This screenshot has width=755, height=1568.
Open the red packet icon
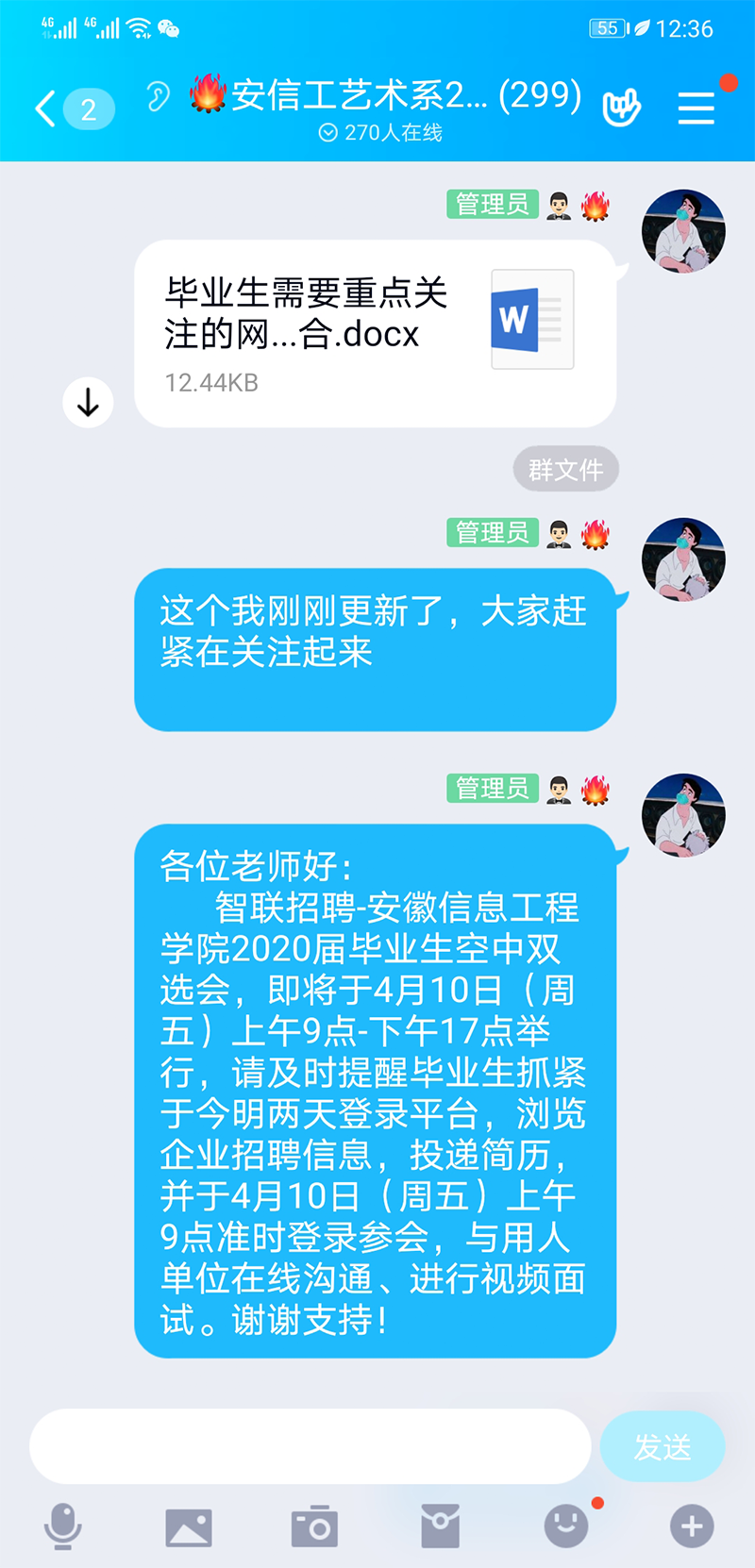(x=440, y=1526)
